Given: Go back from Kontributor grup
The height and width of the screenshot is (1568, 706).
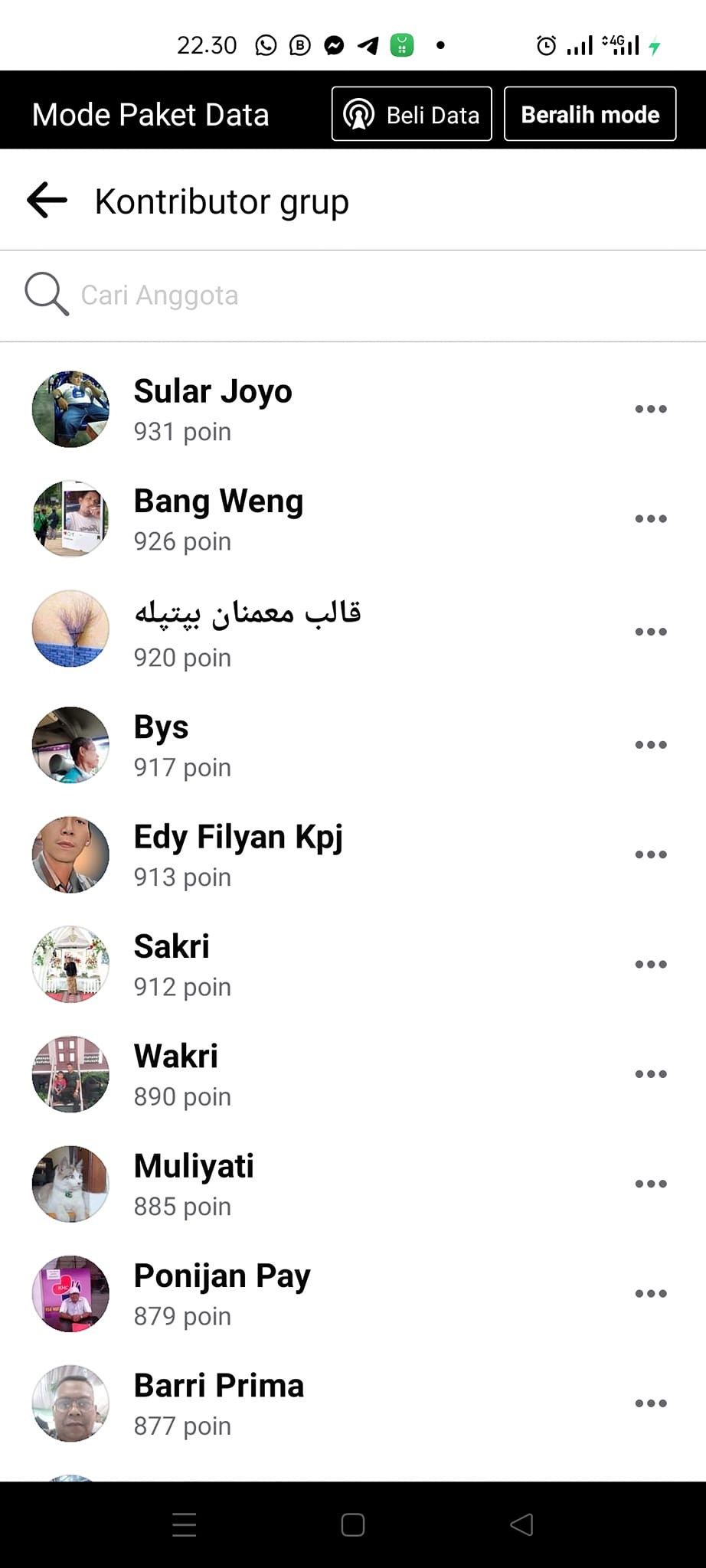Looking at the screenshot, I should pyautogui.click(x=47, y=201).
